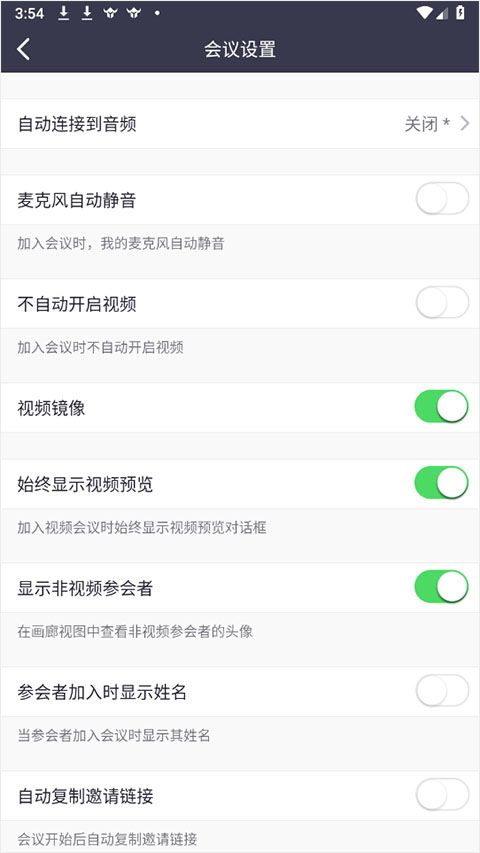
Task: Turn off 始终显示视频预览
Action: click(x=442, y=483)
